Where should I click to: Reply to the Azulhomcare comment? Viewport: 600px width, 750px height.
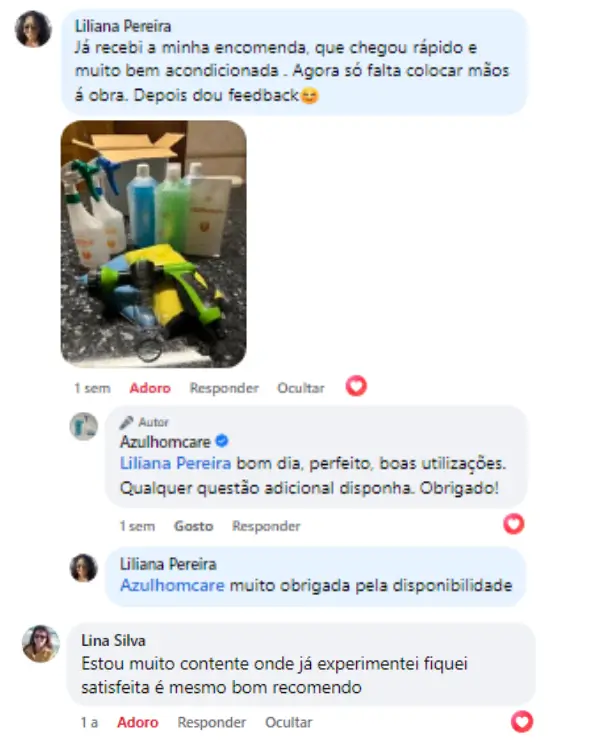click(266, 526)
